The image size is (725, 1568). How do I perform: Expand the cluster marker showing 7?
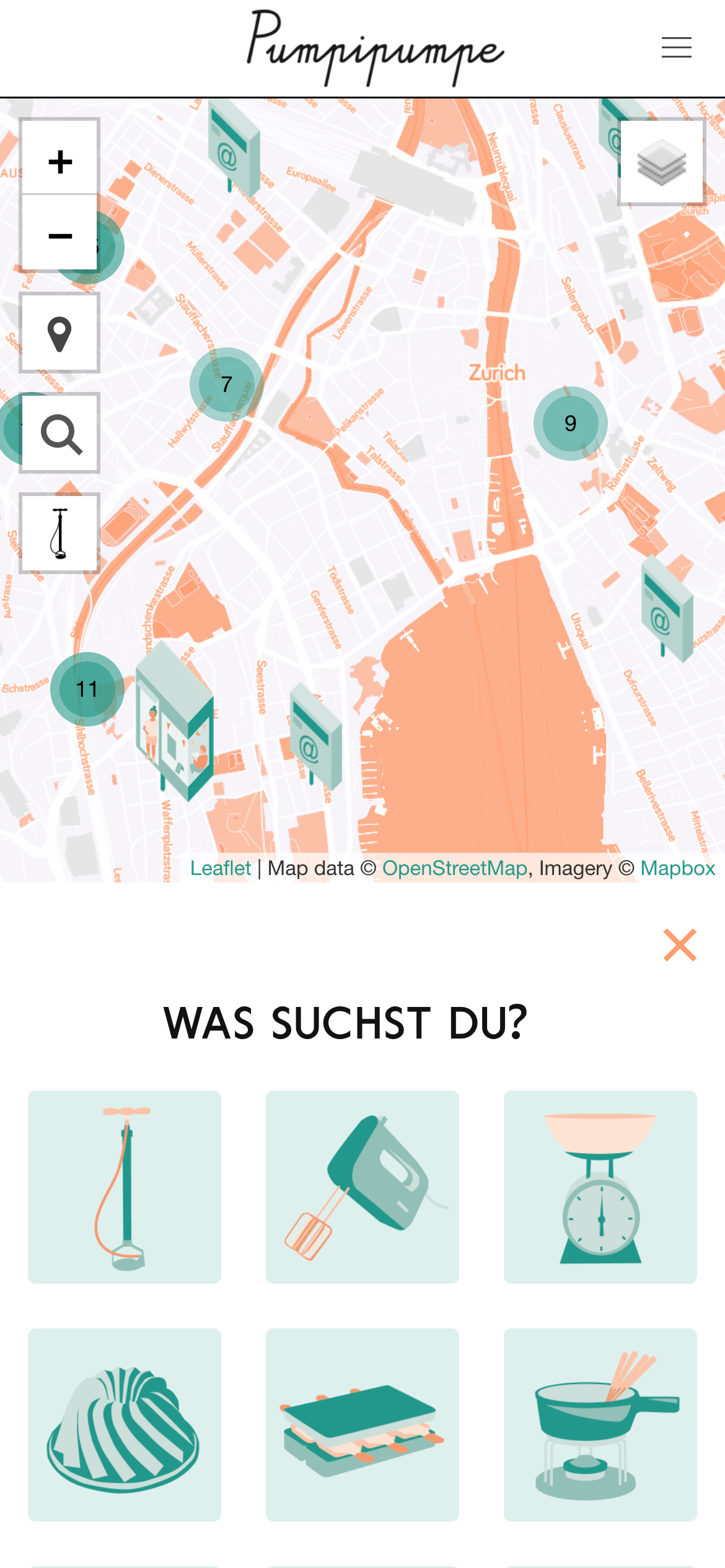click(227, 385)
